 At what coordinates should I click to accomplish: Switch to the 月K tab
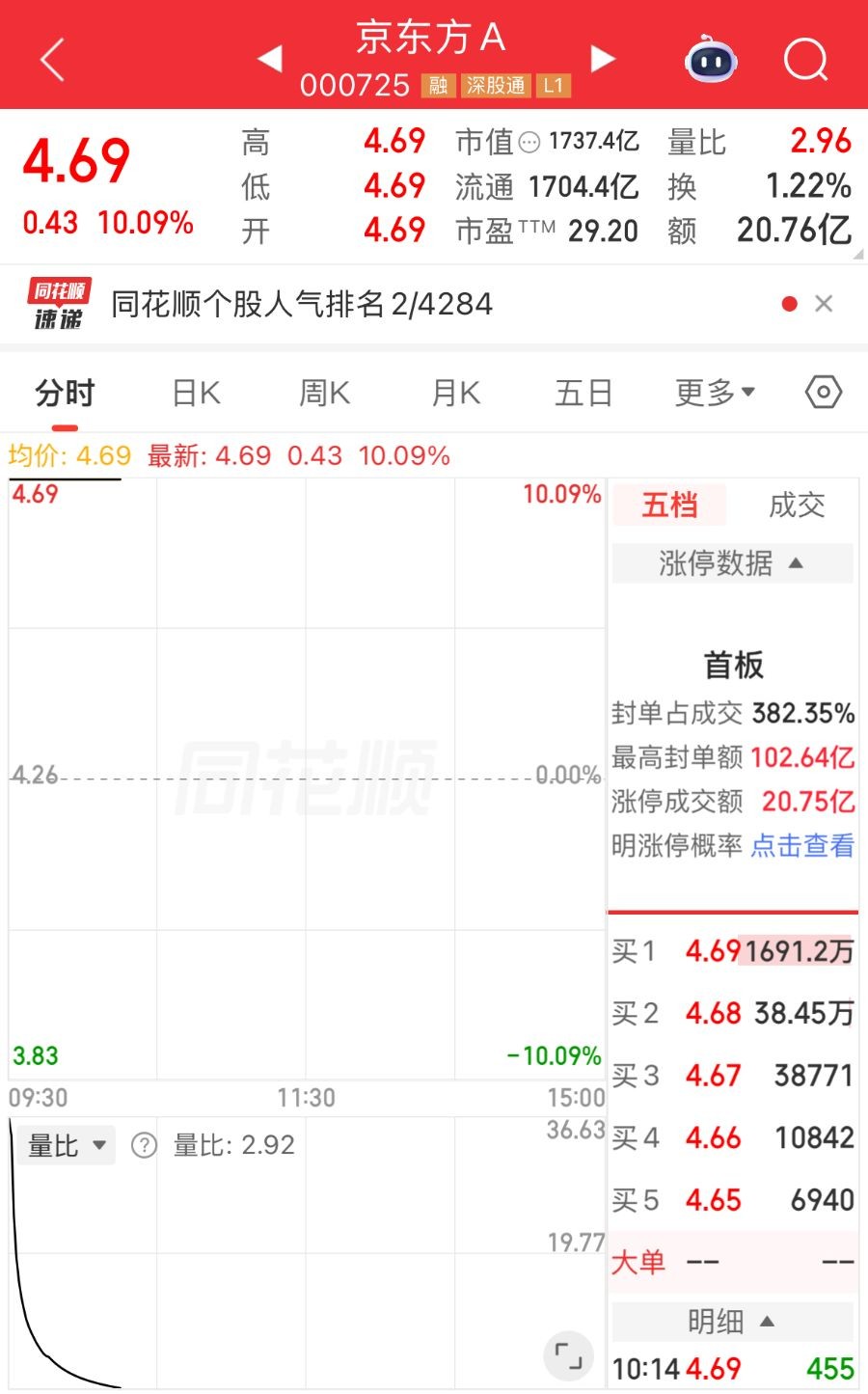[x=455, y=394]
